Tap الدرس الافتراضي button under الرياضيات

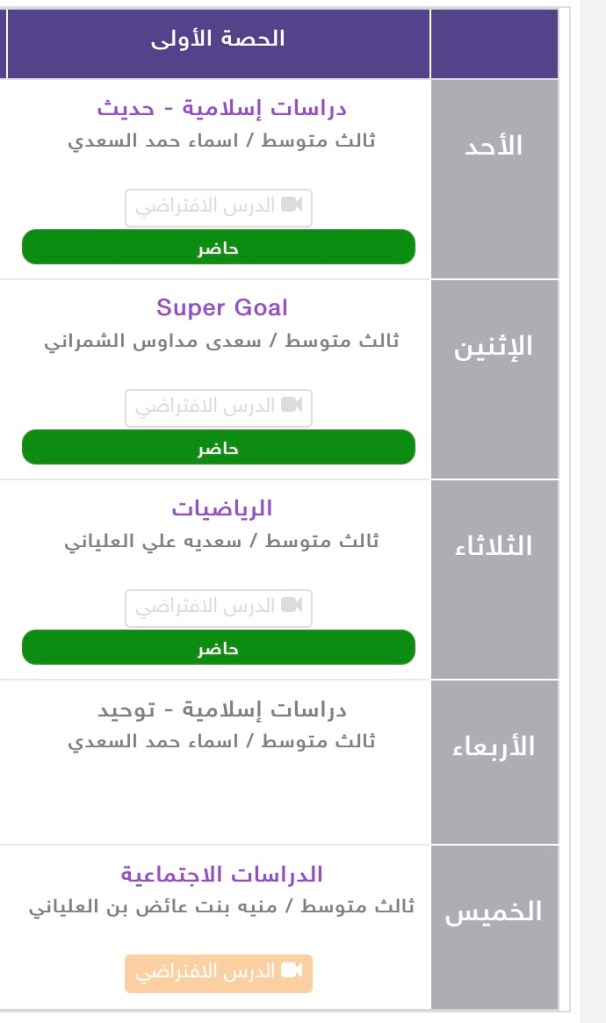point(219,608)
